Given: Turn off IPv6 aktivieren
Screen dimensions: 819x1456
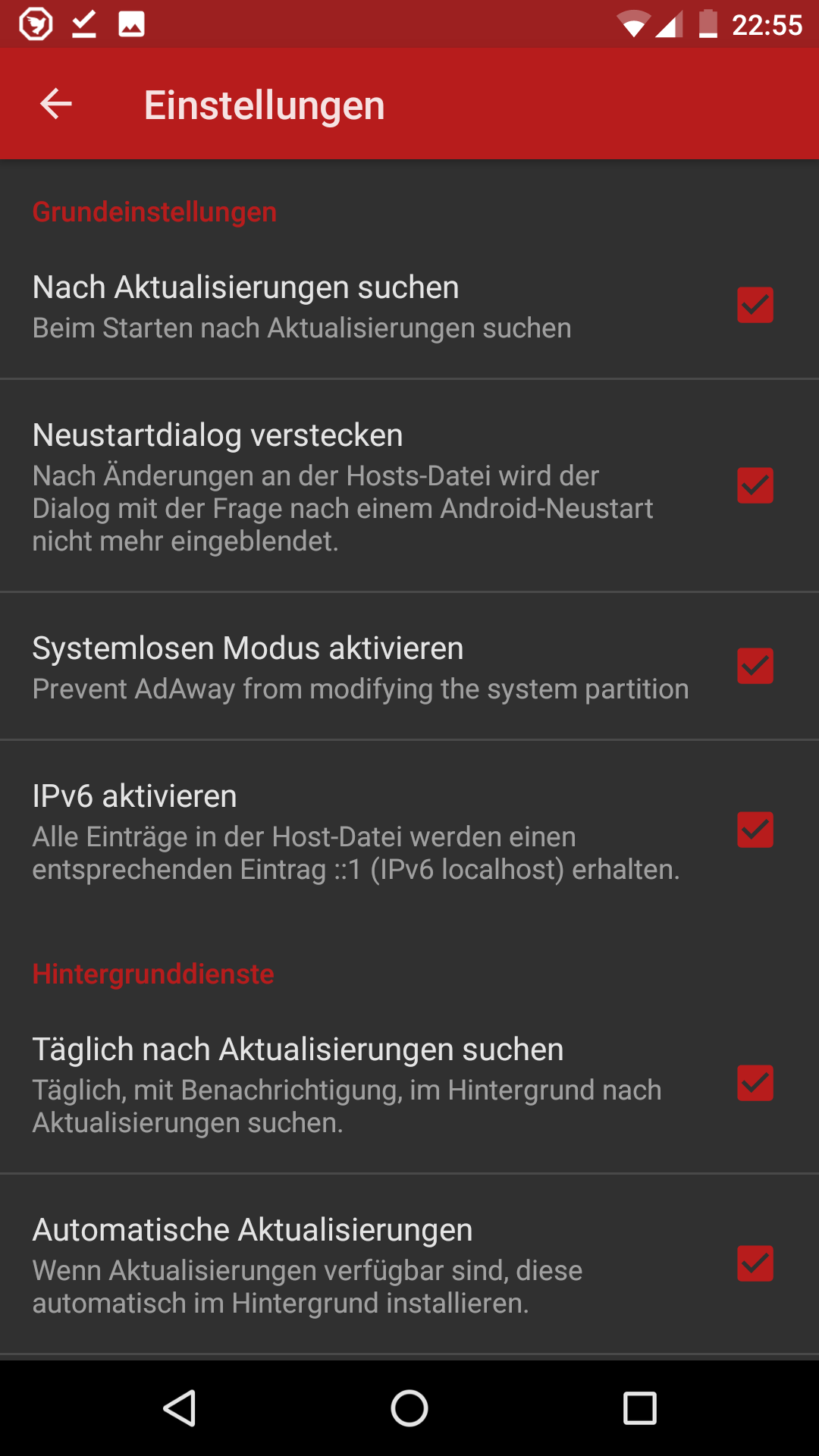Looking at the screenshot, I should (755, 830).
